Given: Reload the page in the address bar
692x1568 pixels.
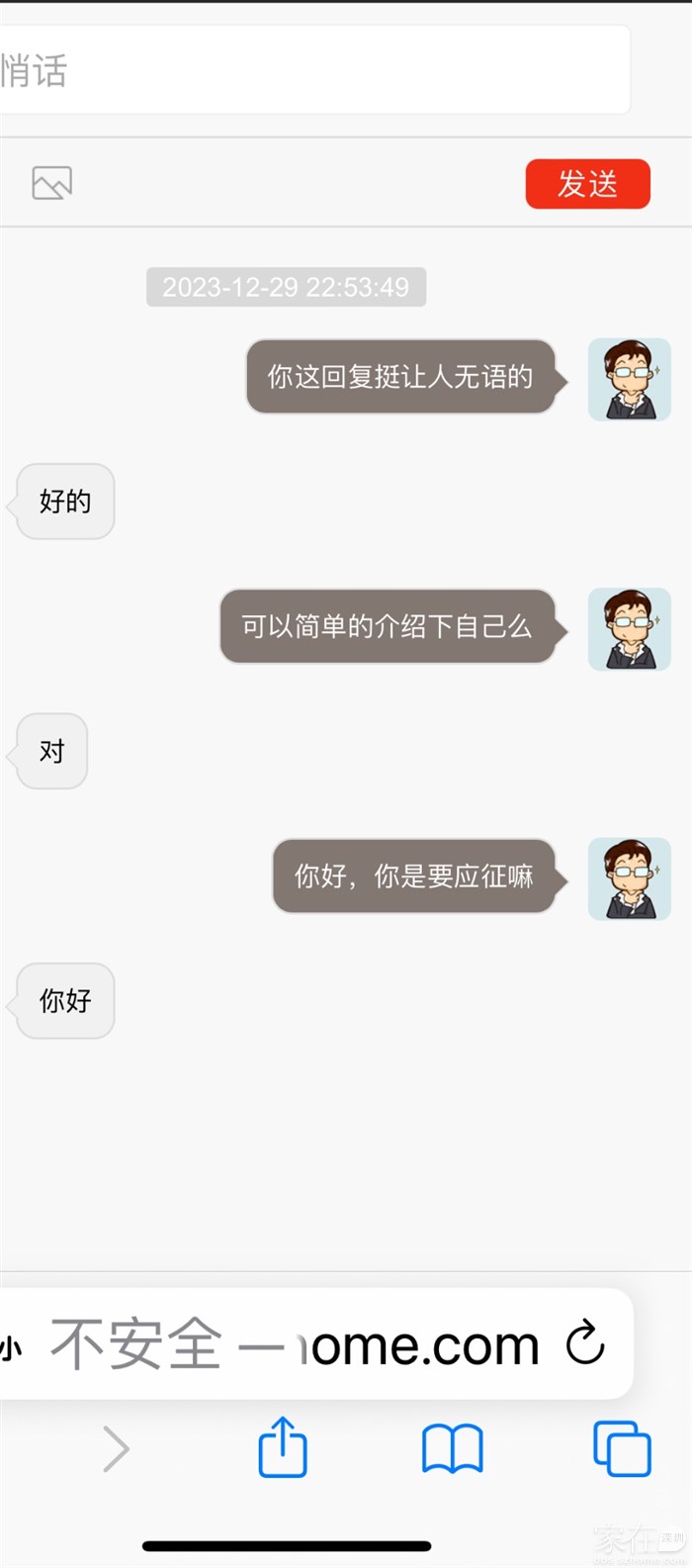Looking at the screenshot, I should click(x=585, y=1342).
